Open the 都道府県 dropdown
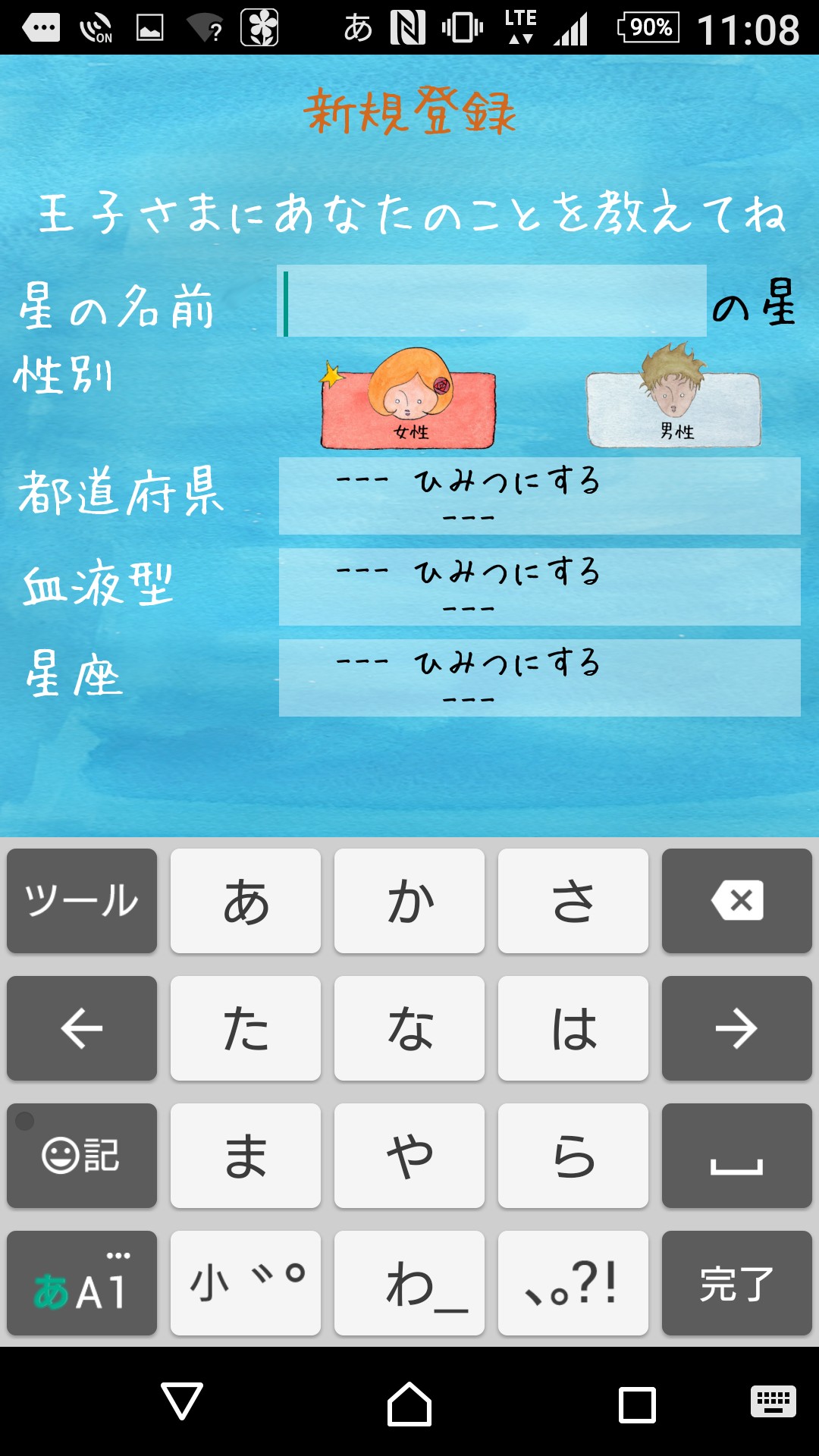Screen dimensions: 819x1456 point(539,496)
